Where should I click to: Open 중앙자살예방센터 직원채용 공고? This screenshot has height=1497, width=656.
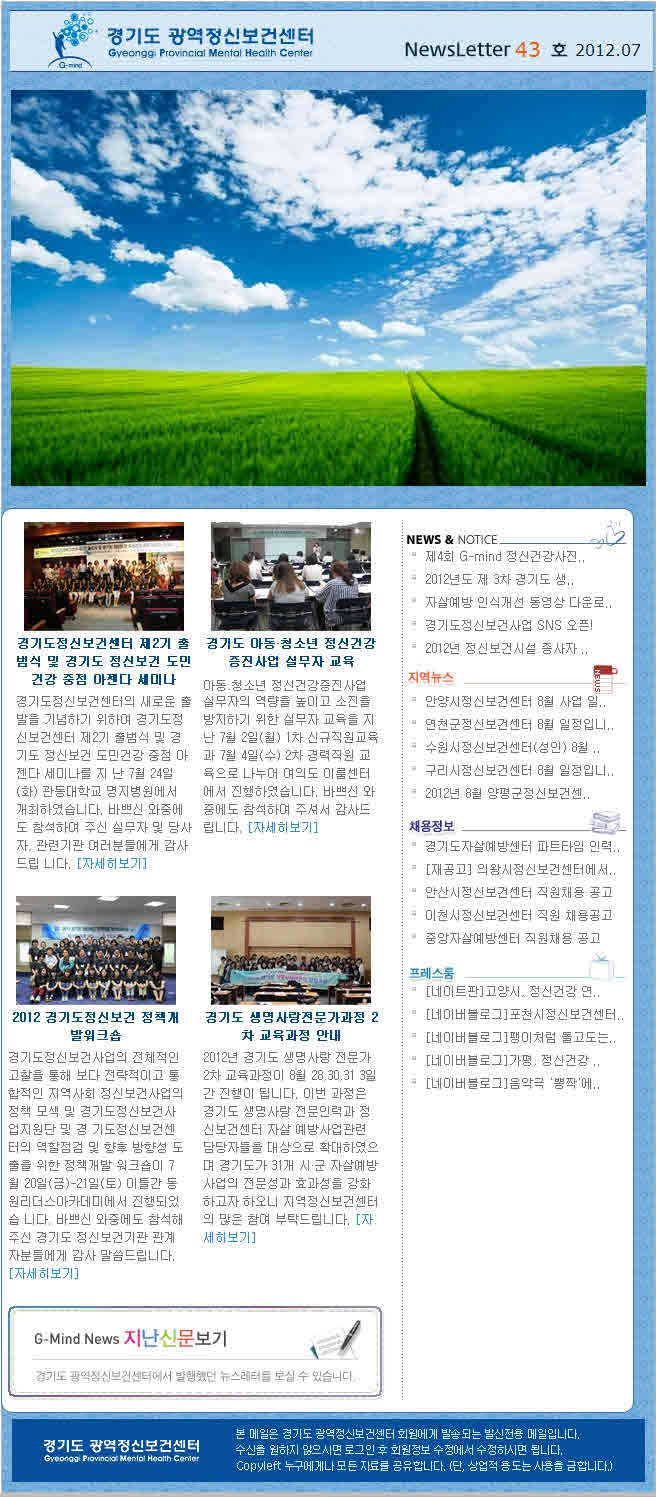coord(512,938)
